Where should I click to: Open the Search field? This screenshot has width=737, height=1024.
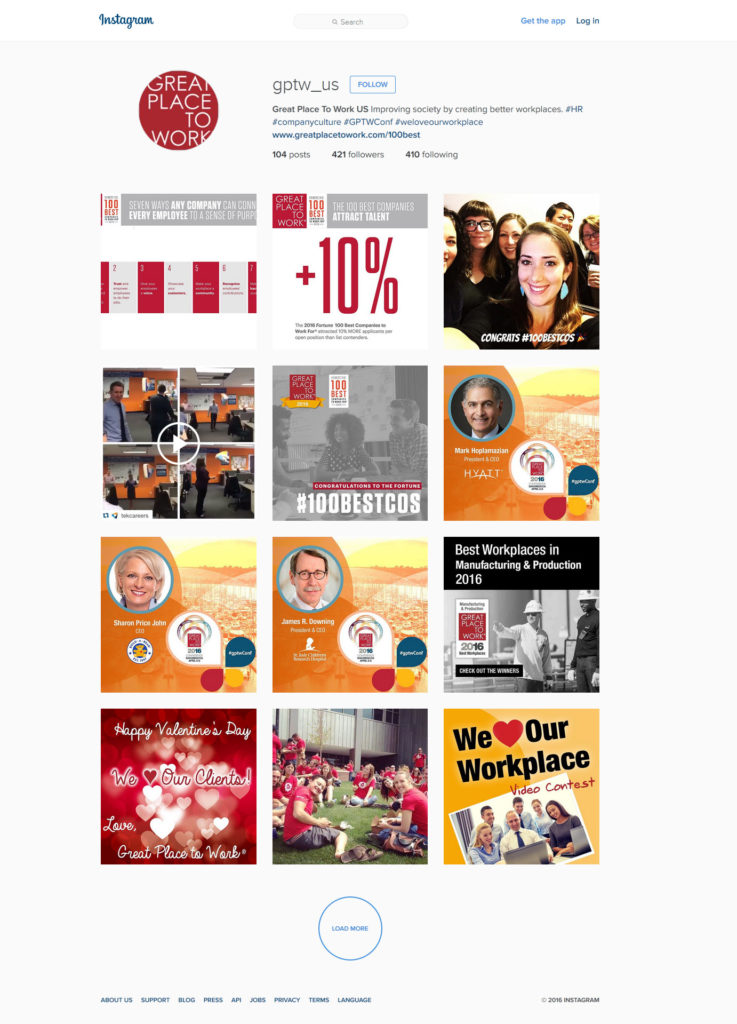[350, 21]
